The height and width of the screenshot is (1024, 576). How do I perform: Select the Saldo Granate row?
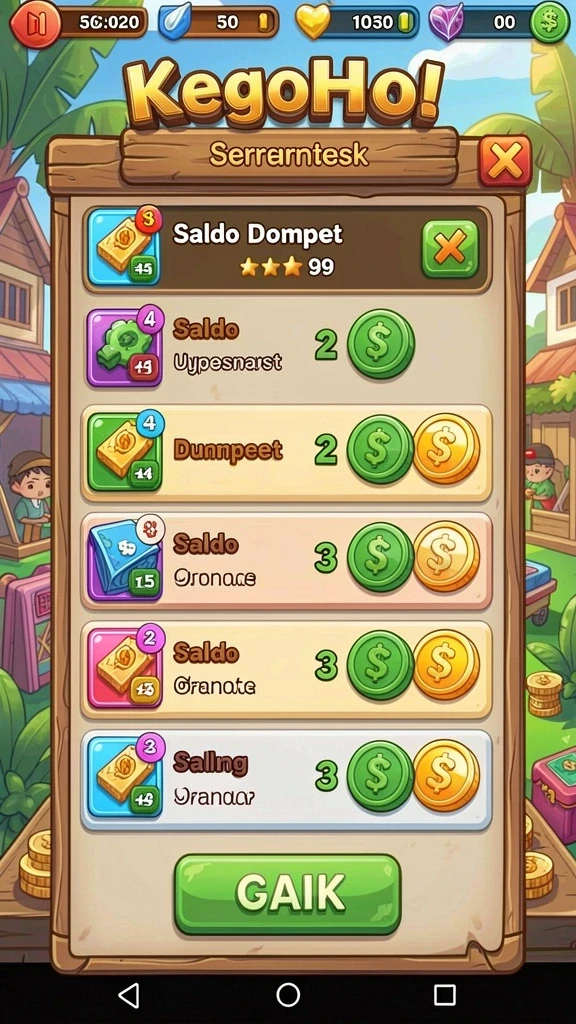pos(287,669)
